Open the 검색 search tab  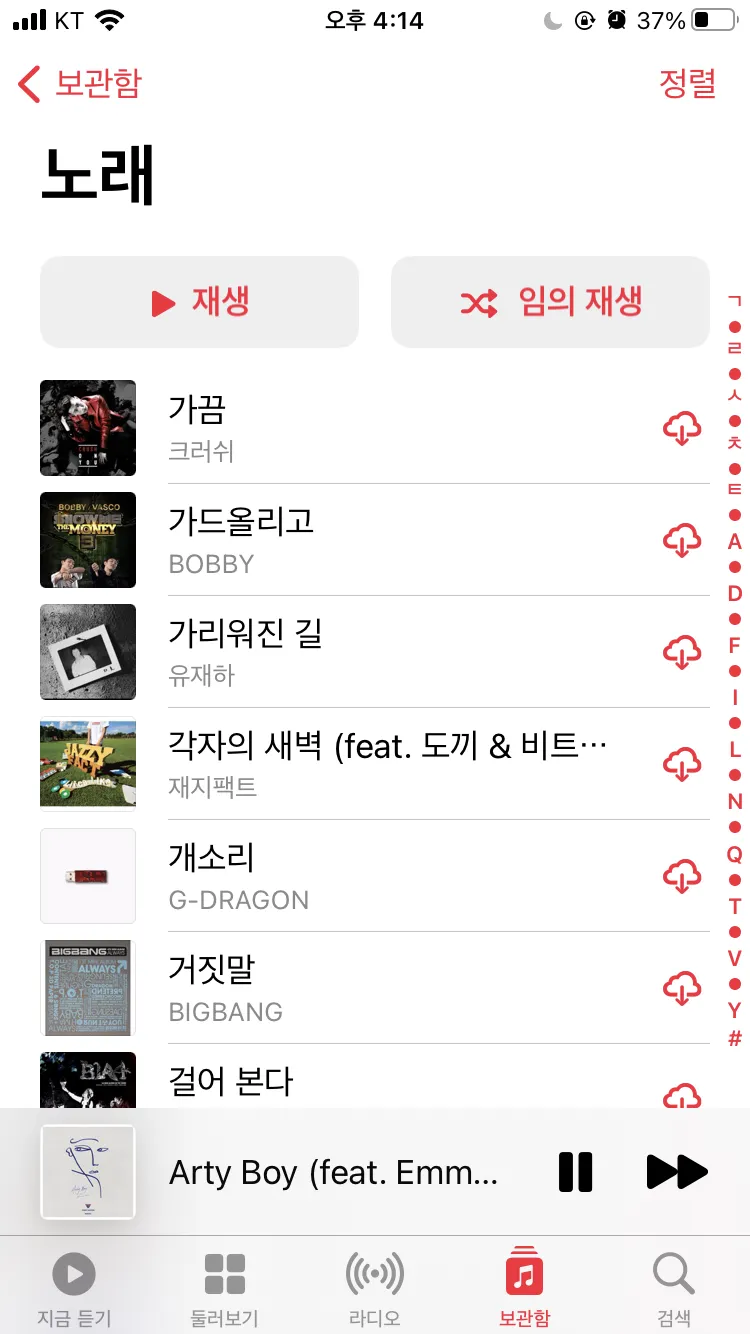(x=673, y=1285)
